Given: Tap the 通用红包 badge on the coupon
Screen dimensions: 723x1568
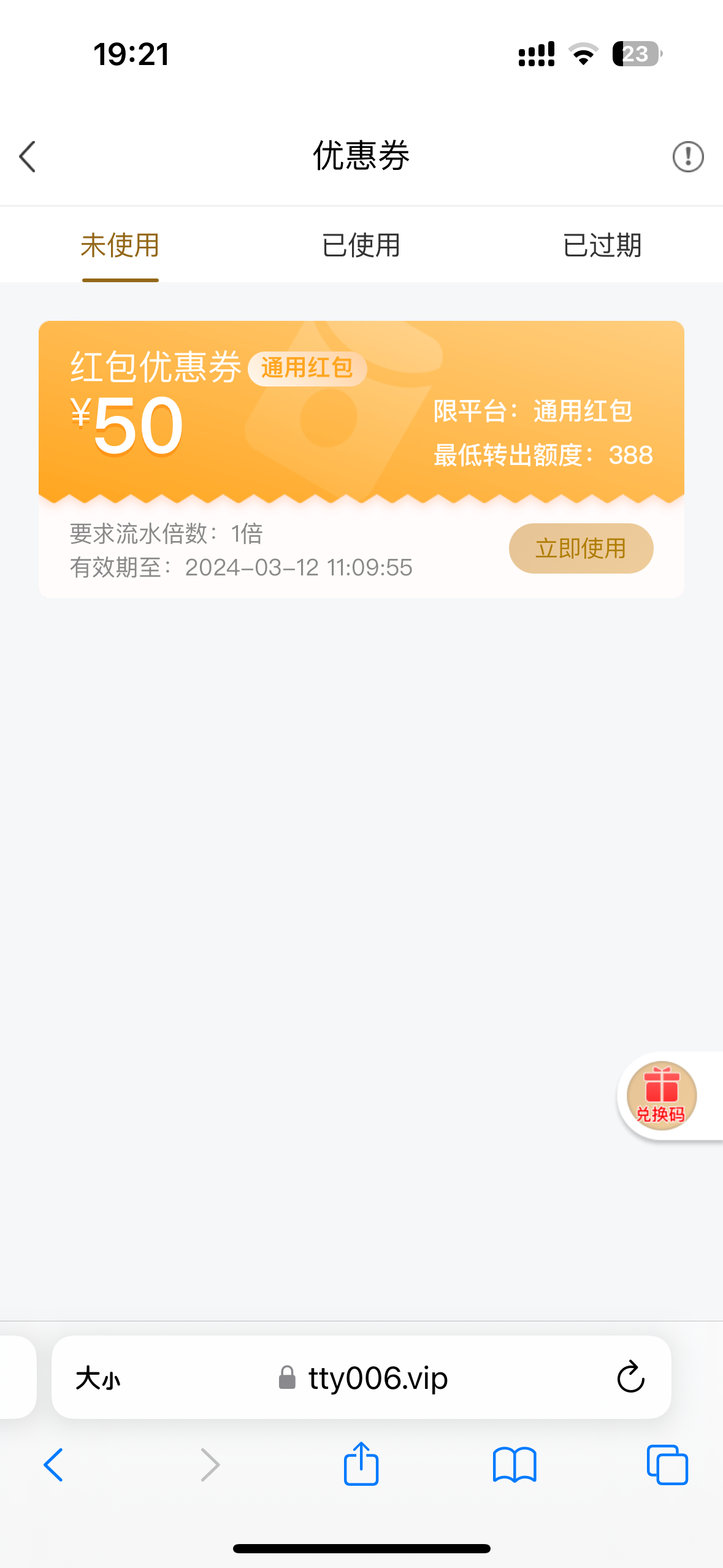Looking at the screenshot, I should 308,368.
